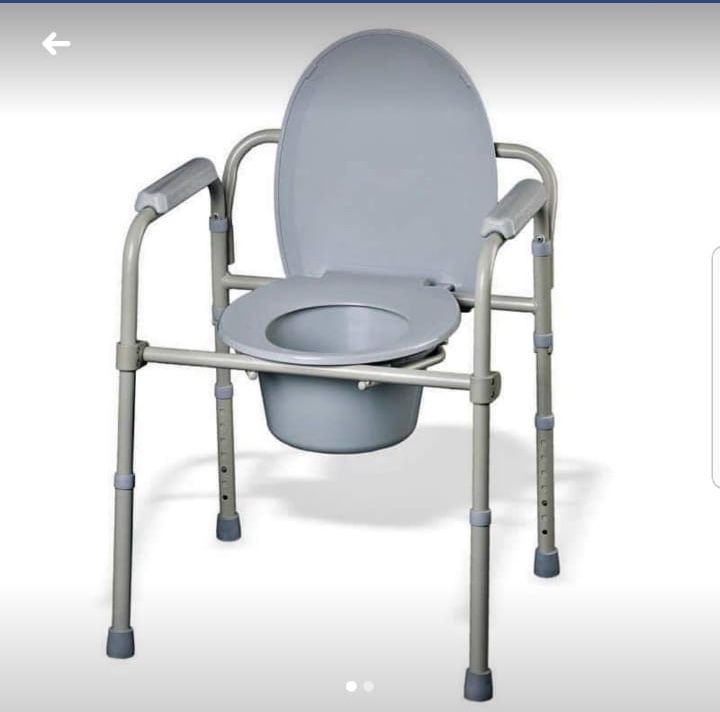Image resolution: width=720 pixels, height=712 pixels.
Task: Go back using the top arrow
Action: [x=56, y=43]
